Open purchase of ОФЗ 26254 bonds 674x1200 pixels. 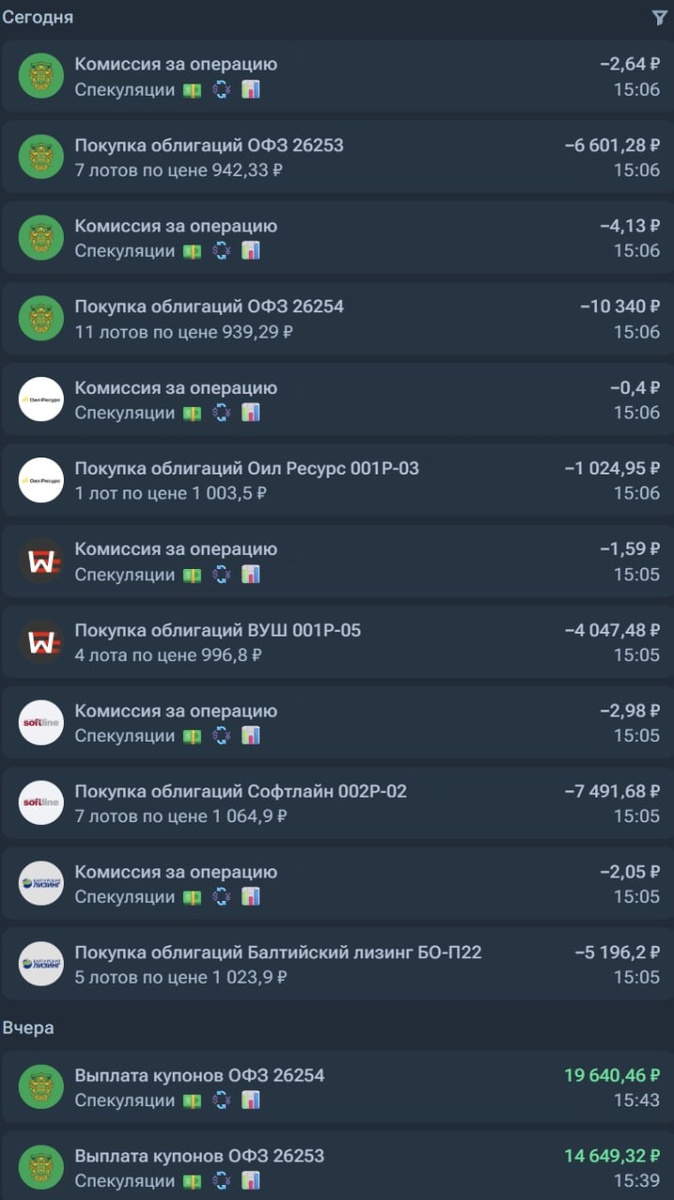337,319
